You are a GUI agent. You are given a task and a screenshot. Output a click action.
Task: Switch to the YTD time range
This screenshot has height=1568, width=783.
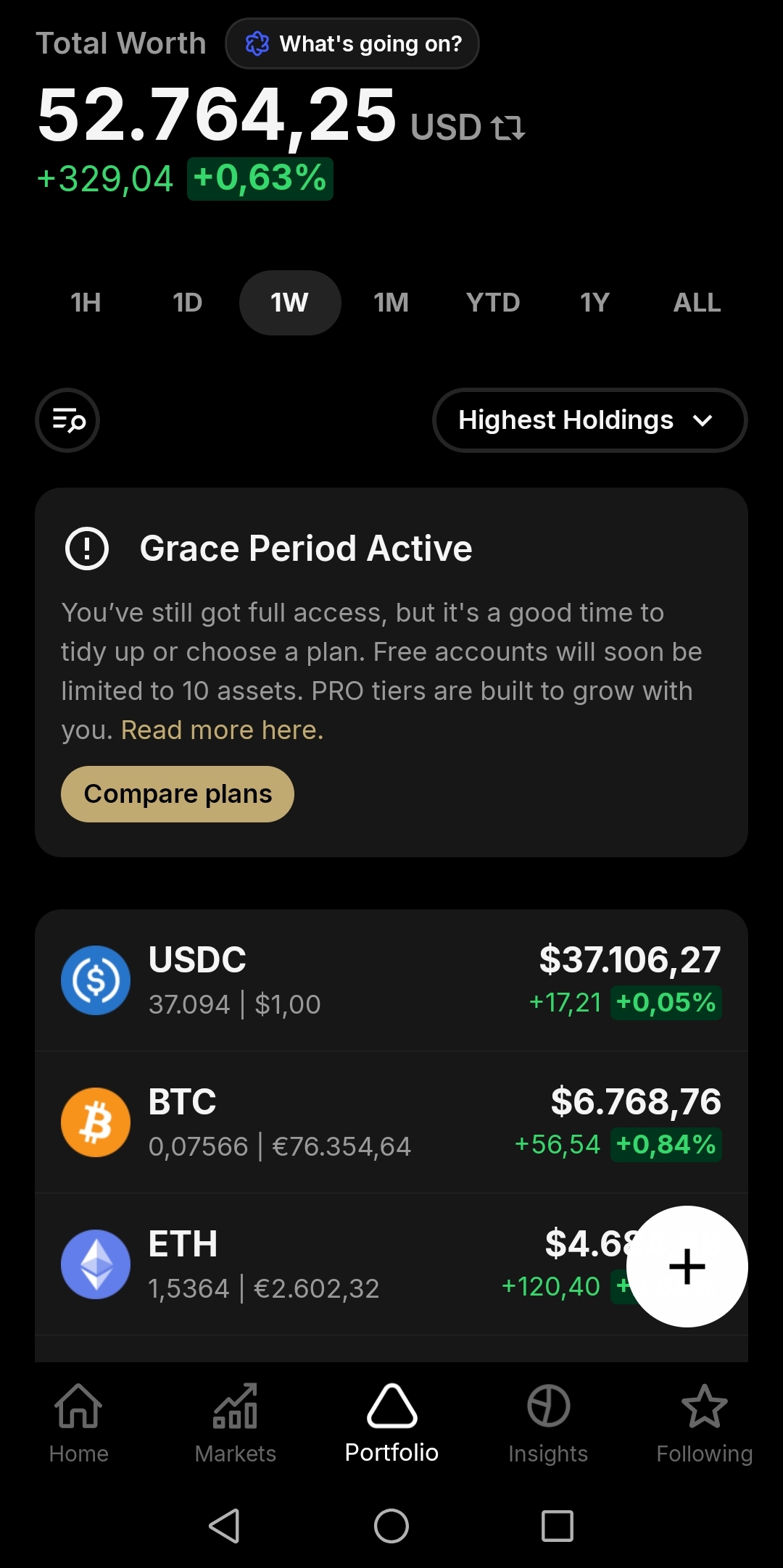(x=493, y=302)
